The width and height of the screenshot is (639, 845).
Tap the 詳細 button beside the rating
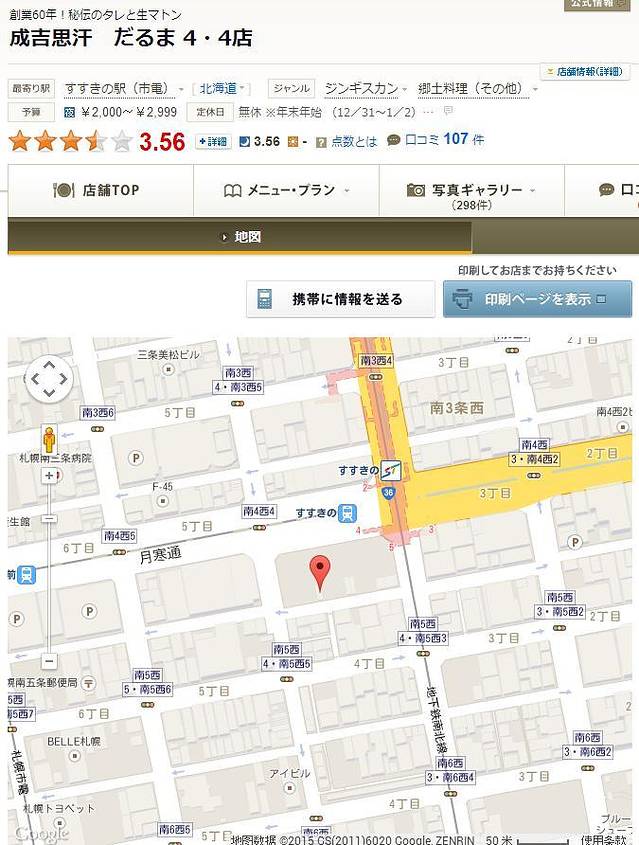[213, 142]
